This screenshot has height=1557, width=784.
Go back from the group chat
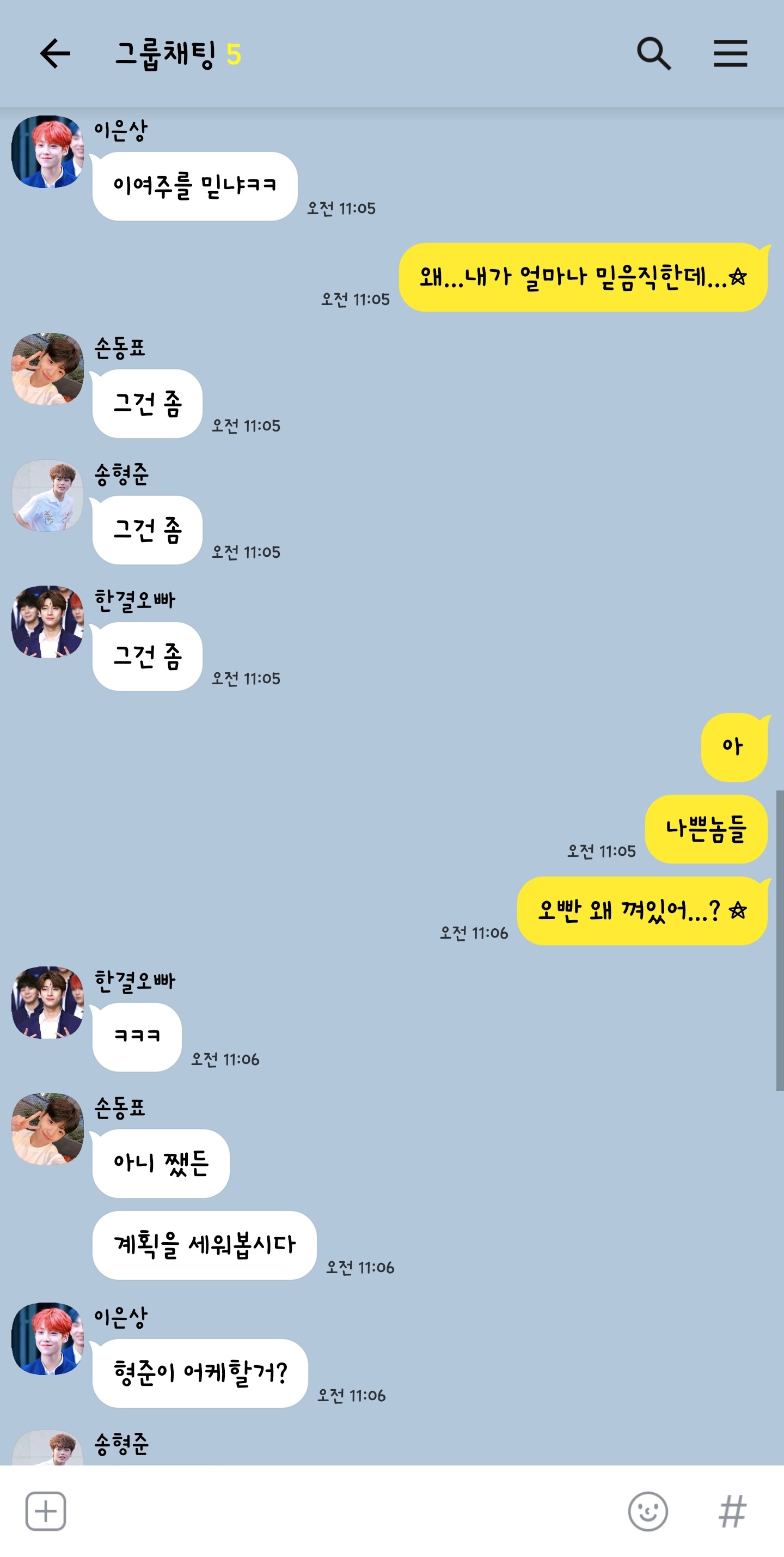tap(55, 54)
